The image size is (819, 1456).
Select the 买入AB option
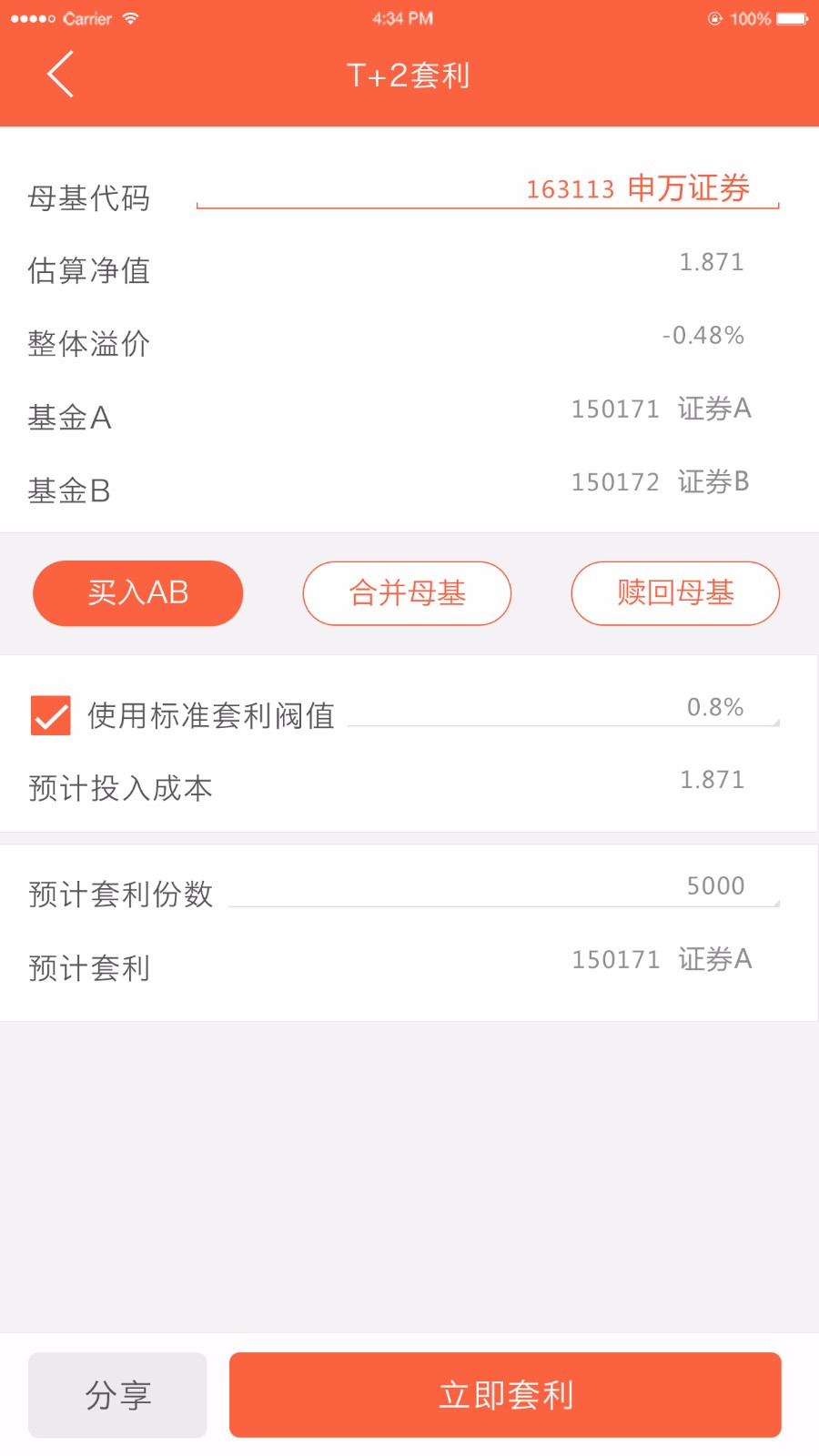coord(138,593)
